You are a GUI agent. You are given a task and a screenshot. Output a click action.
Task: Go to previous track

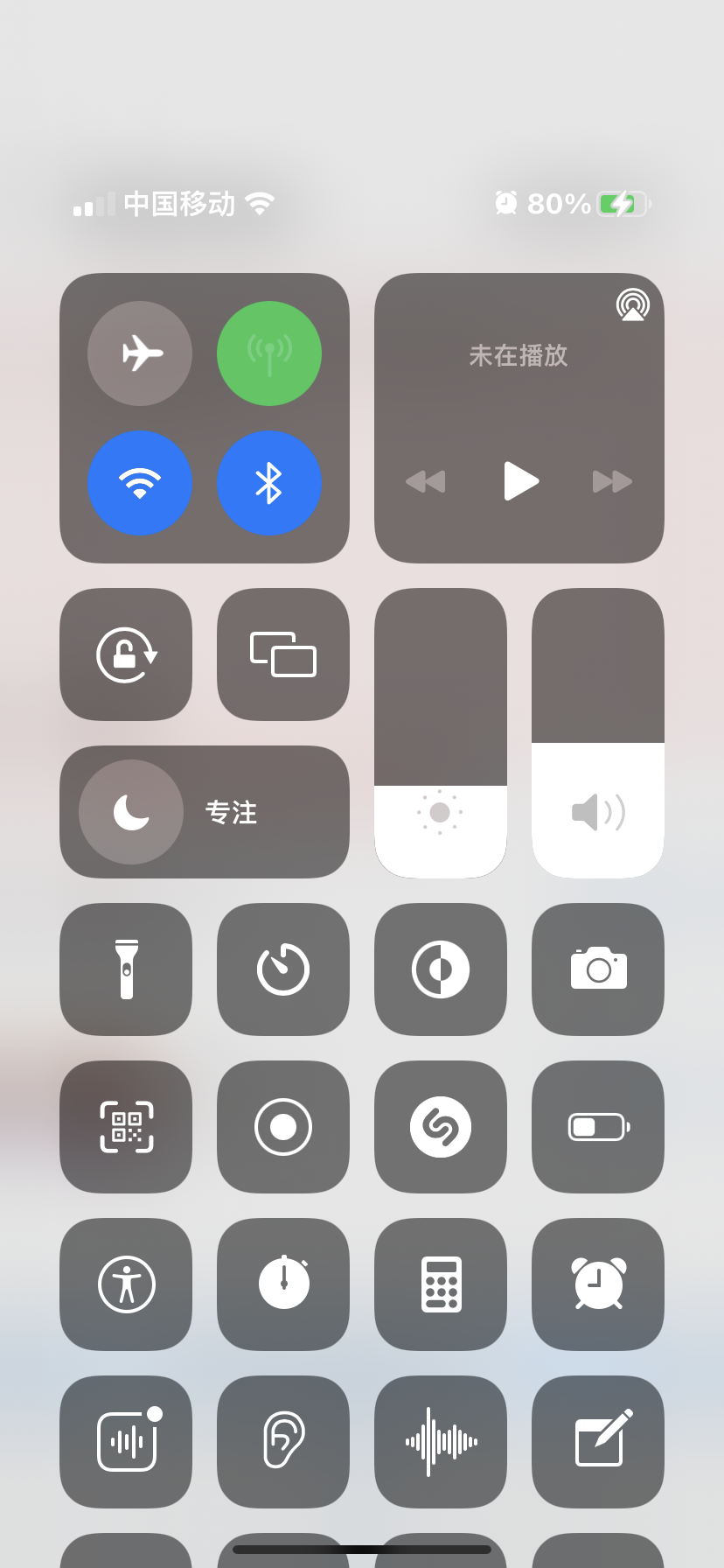click(426, 481)
